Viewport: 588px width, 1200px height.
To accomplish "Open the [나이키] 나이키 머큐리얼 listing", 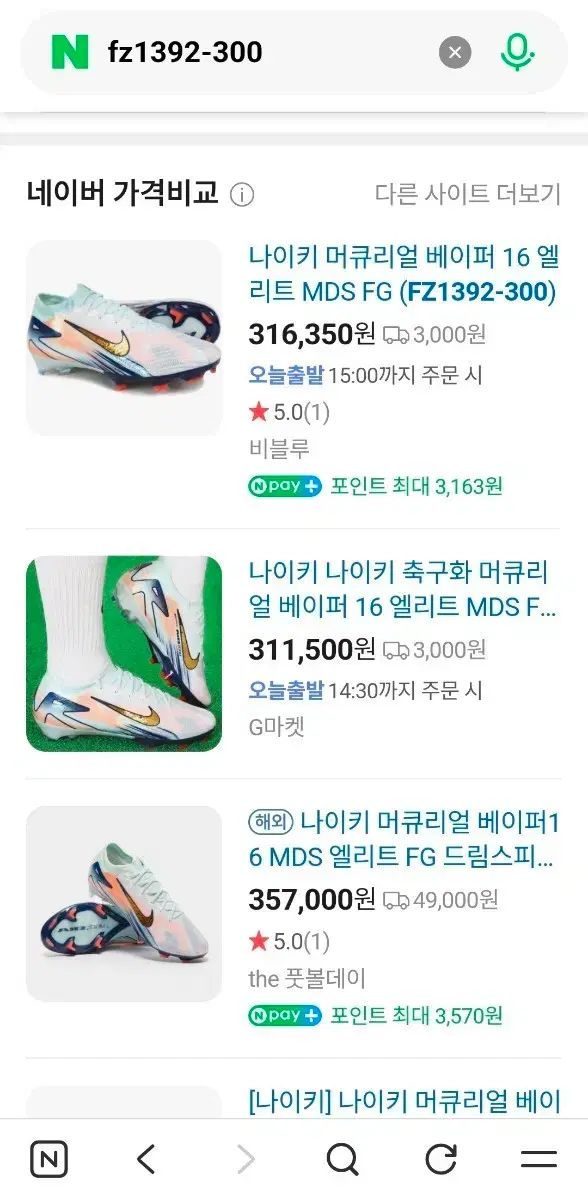I will pos(404,1102).
